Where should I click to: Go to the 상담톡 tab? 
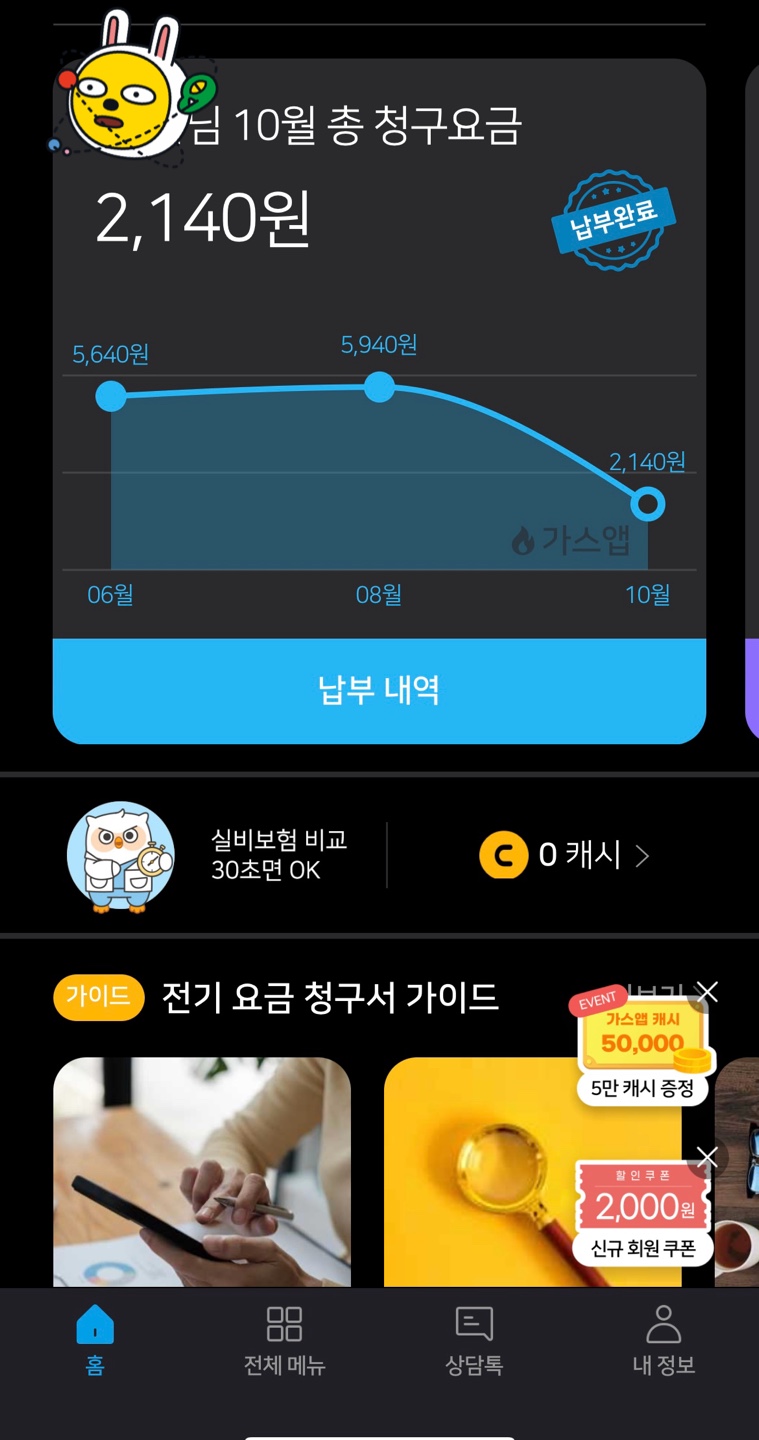coord(474,1340)
